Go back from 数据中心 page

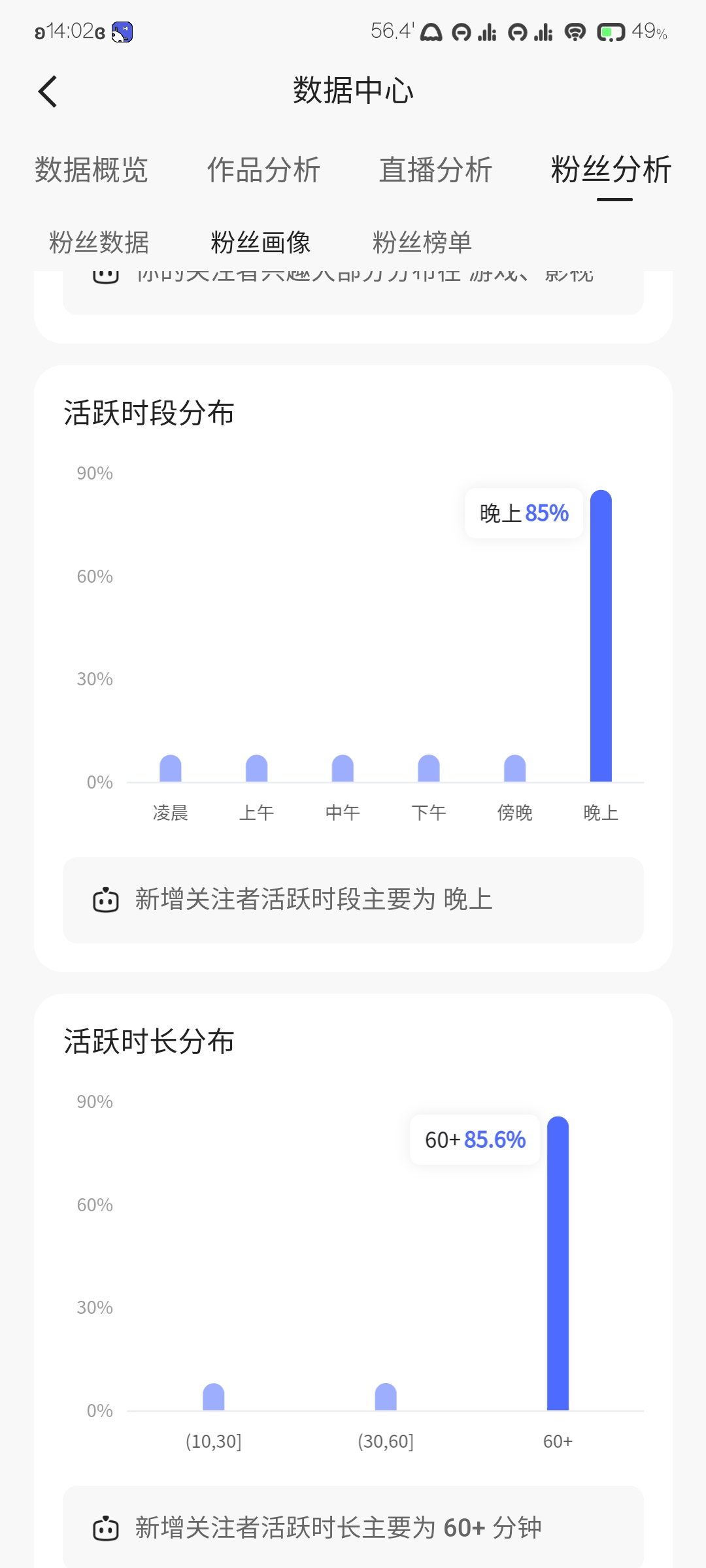(48, 91)
